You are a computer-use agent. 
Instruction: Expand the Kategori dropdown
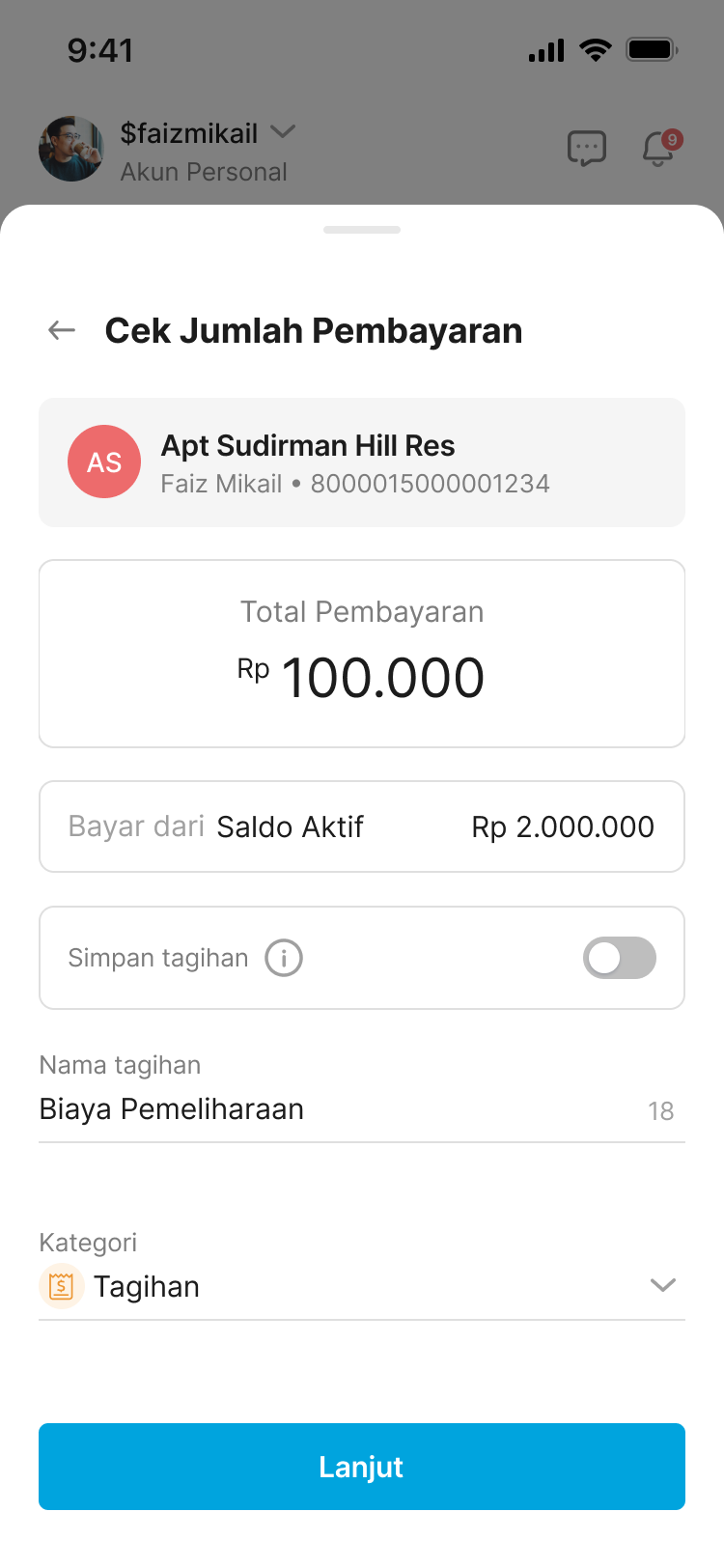[x=662, y=1286]
